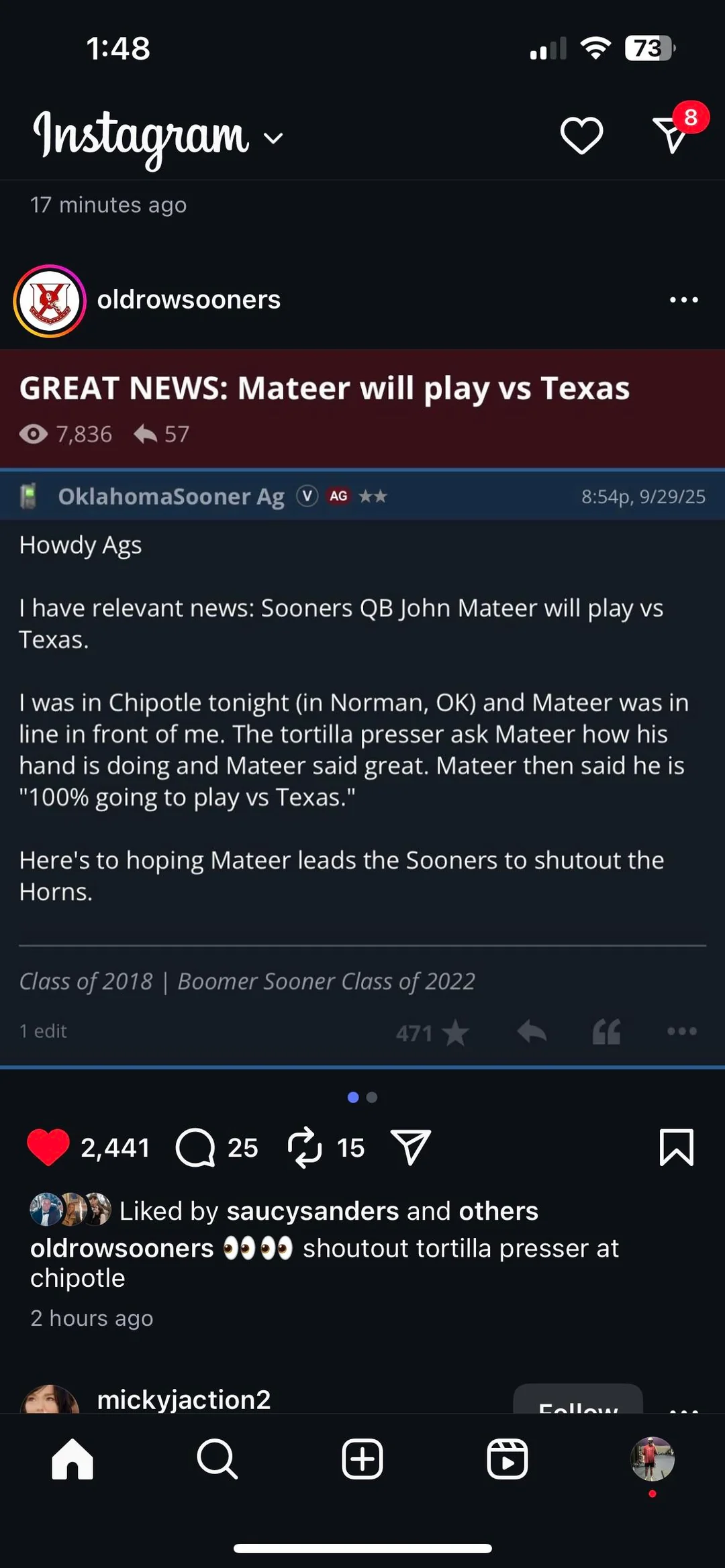Open the notifications heart icon
Viewport: 725px width, 1568px height.
tap(581, 135)
